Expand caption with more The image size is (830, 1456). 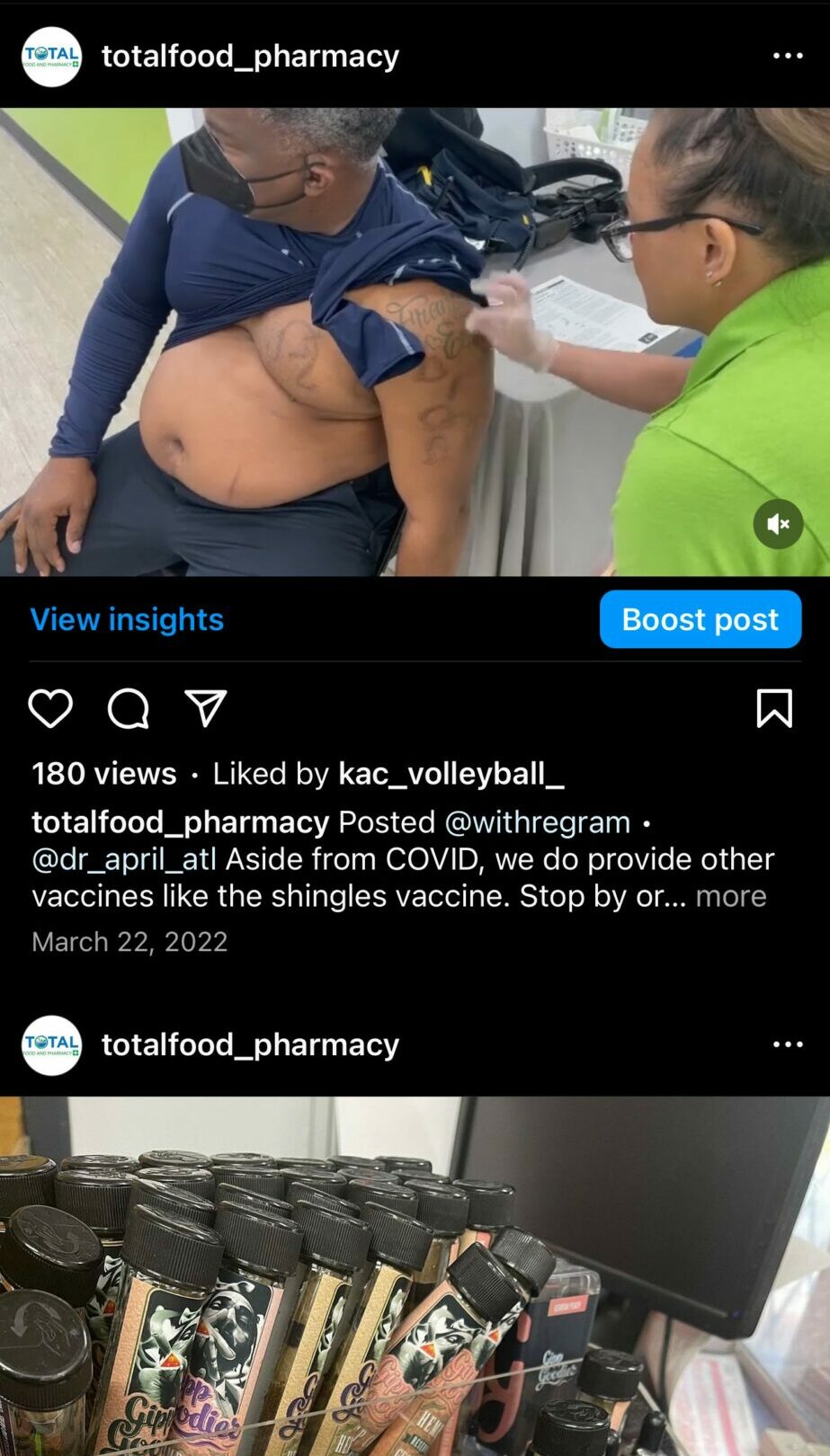coord(730,896)
